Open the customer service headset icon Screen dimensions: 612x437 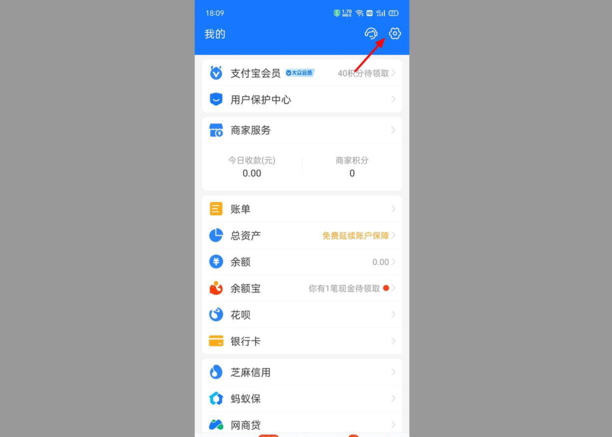(371, 34)
